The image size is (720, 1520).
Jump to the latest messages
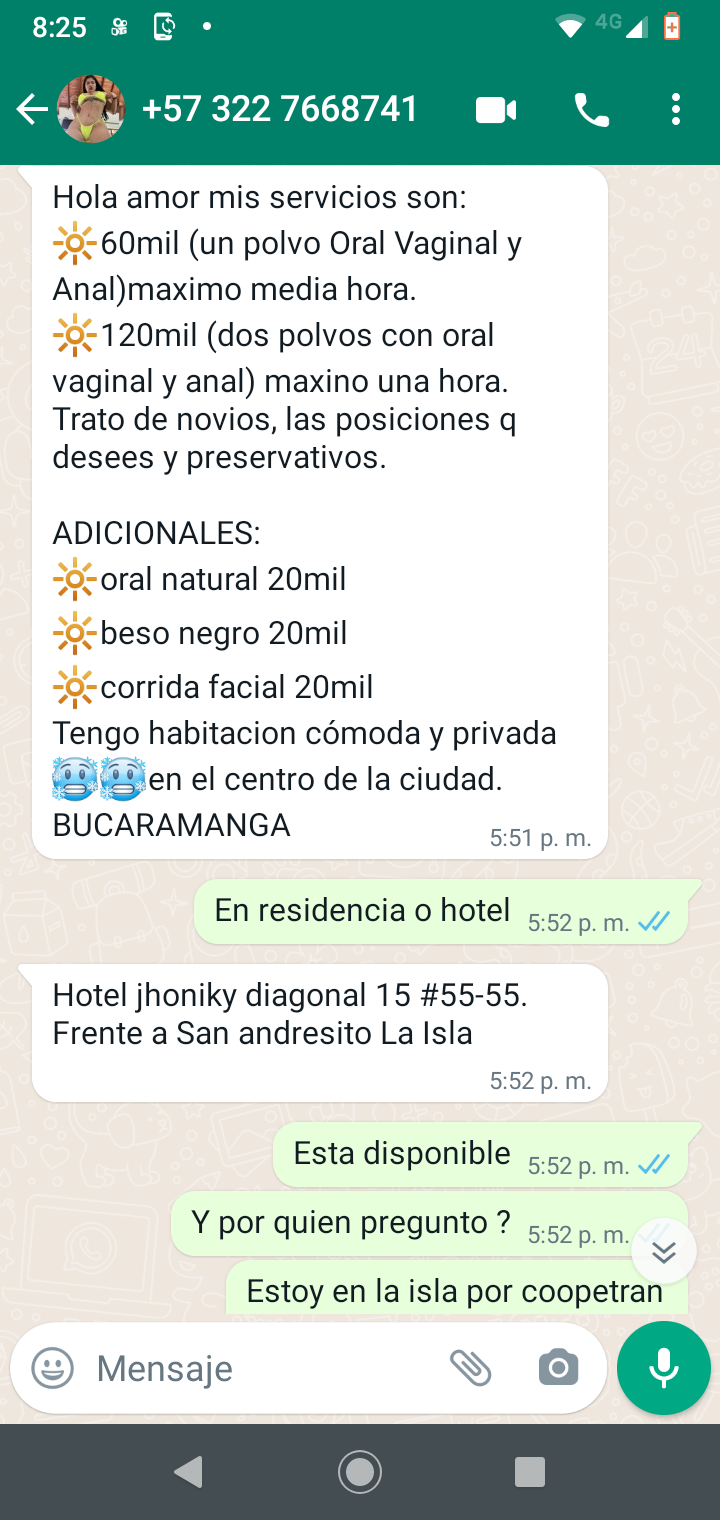(664, 1252)
